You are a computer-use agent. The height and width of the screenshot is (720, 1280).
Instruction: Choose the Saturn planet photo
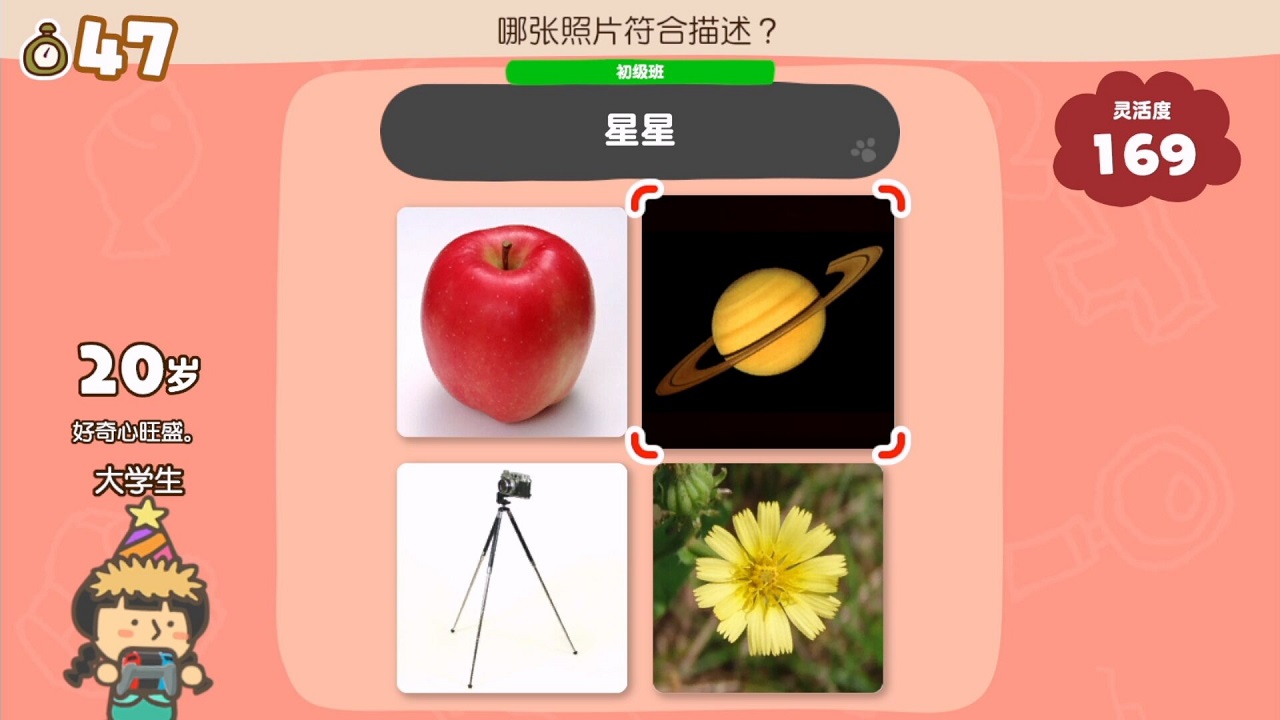tap(768, 322)
